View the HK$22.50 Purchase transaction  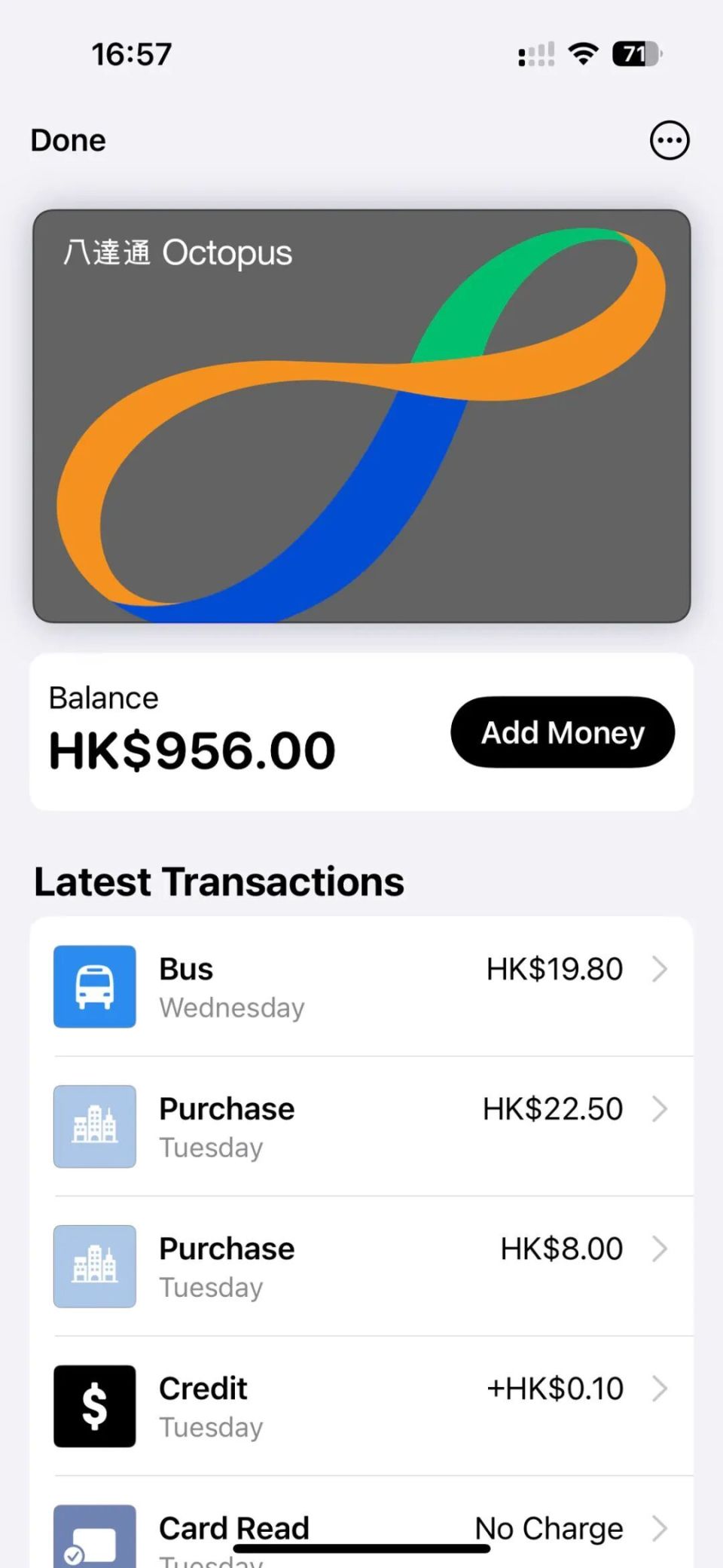pyautogui.click(x=361, y=1126)
